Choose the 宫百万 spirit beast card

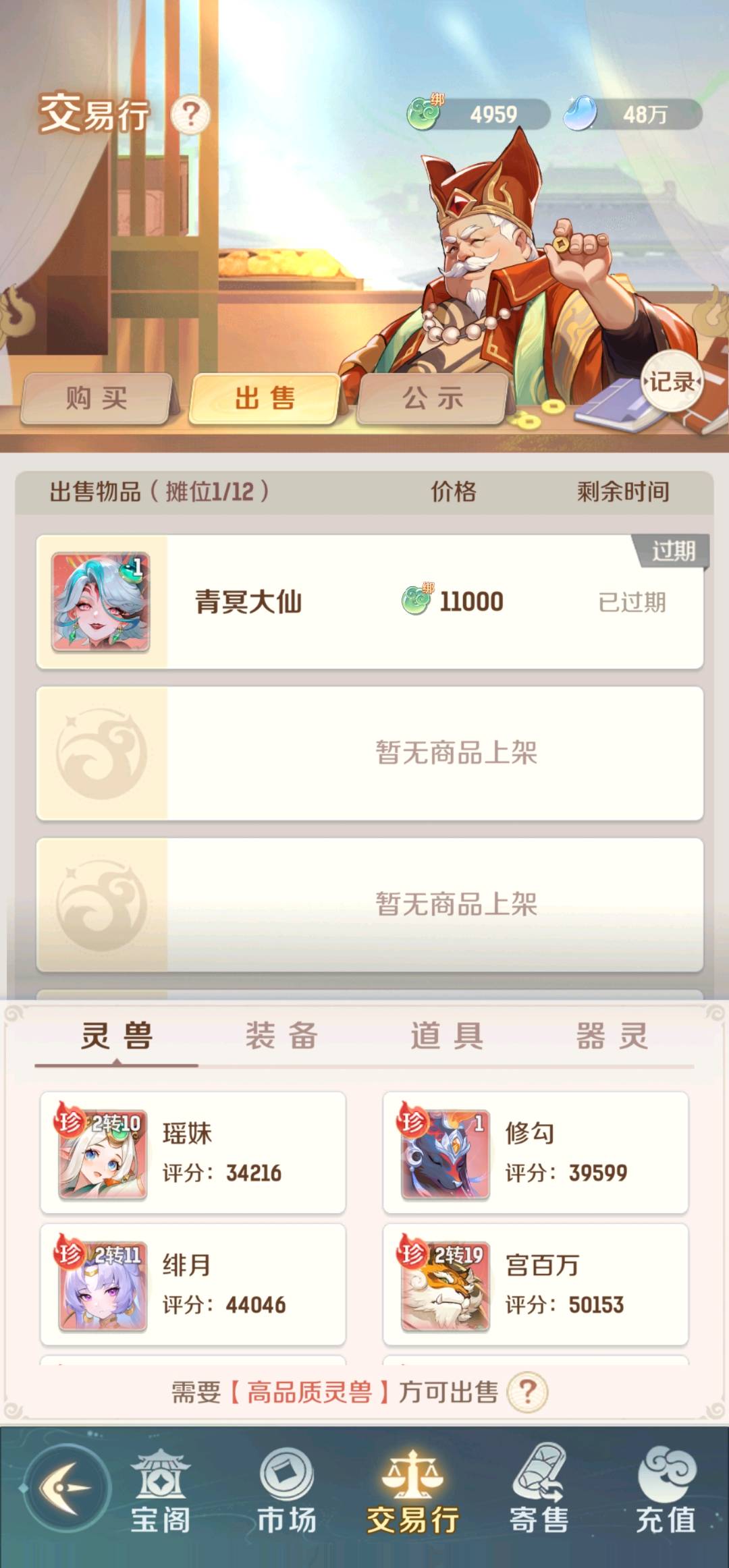(x=535, y=1284)
